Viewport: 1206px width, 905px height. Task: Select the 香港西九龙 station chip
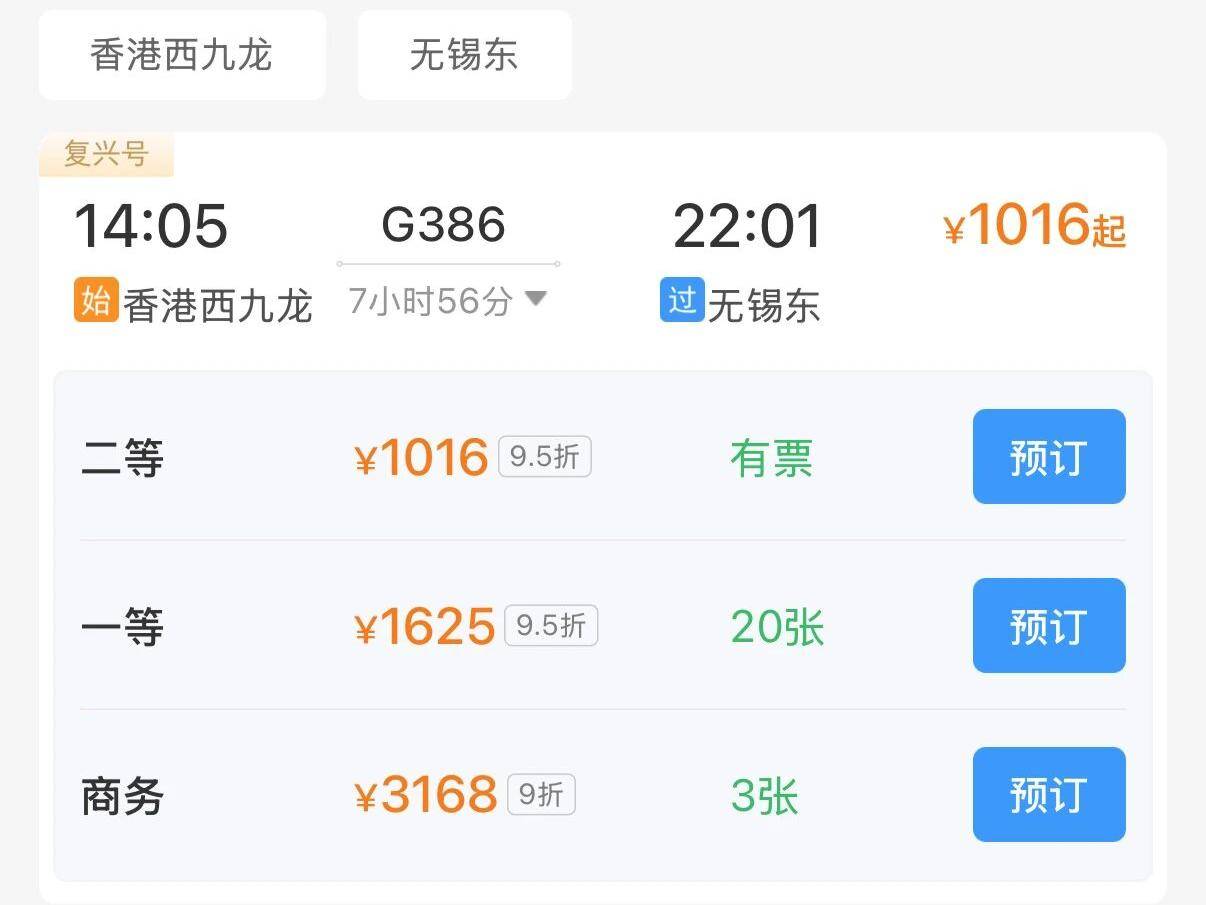182,55
